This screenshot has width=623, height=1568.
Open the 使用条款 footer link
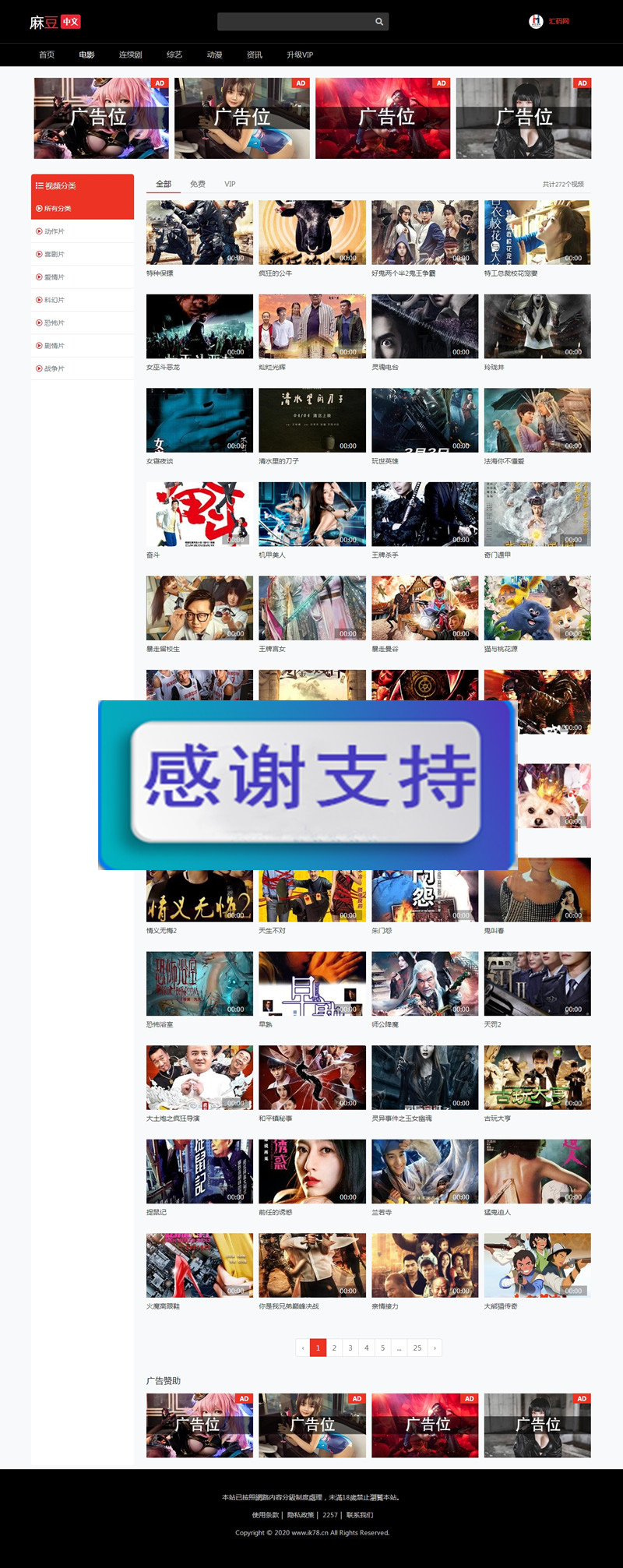(266, 1515)
